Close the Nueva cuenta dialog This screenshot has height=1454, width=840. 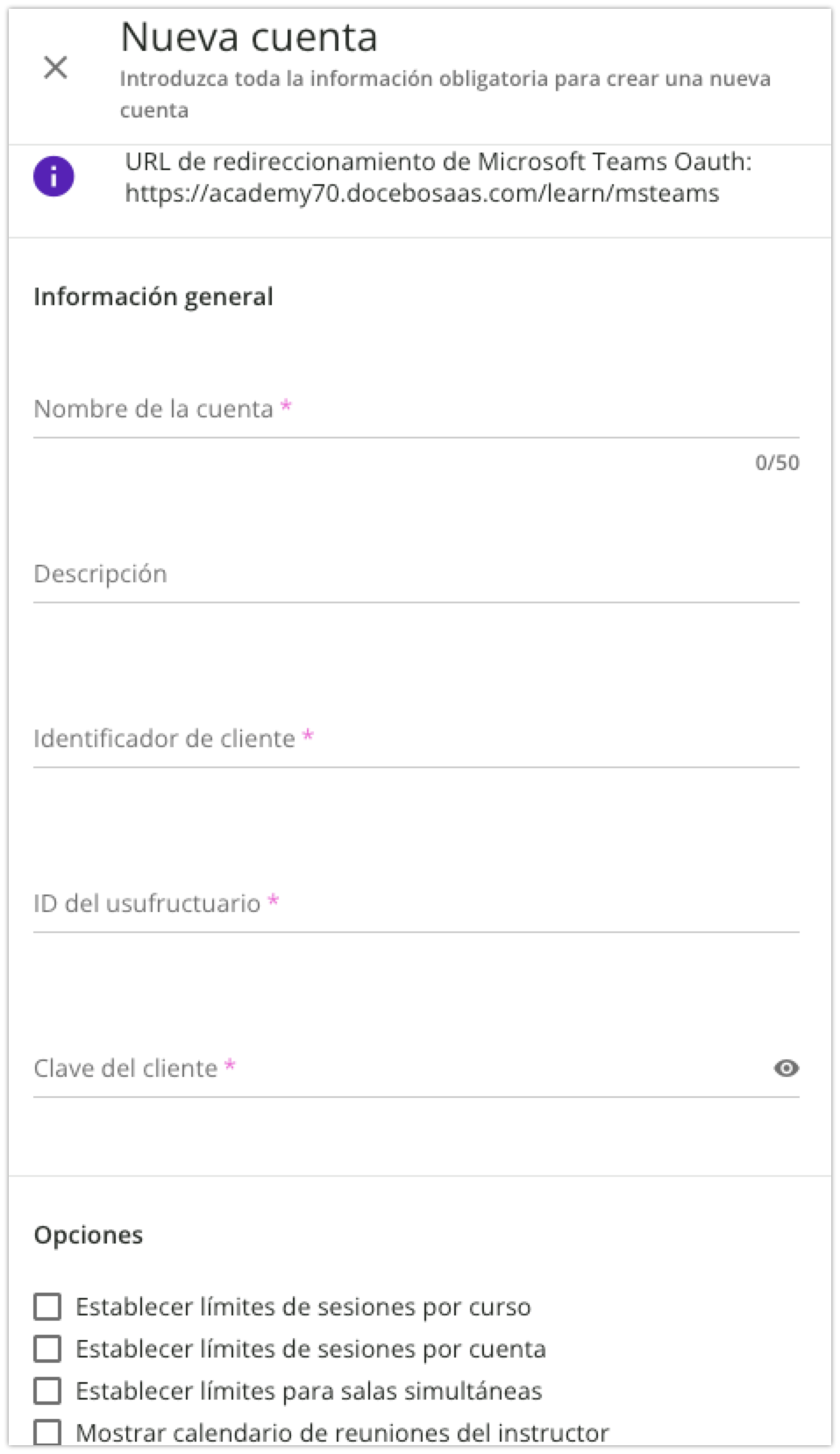(56, 67)
